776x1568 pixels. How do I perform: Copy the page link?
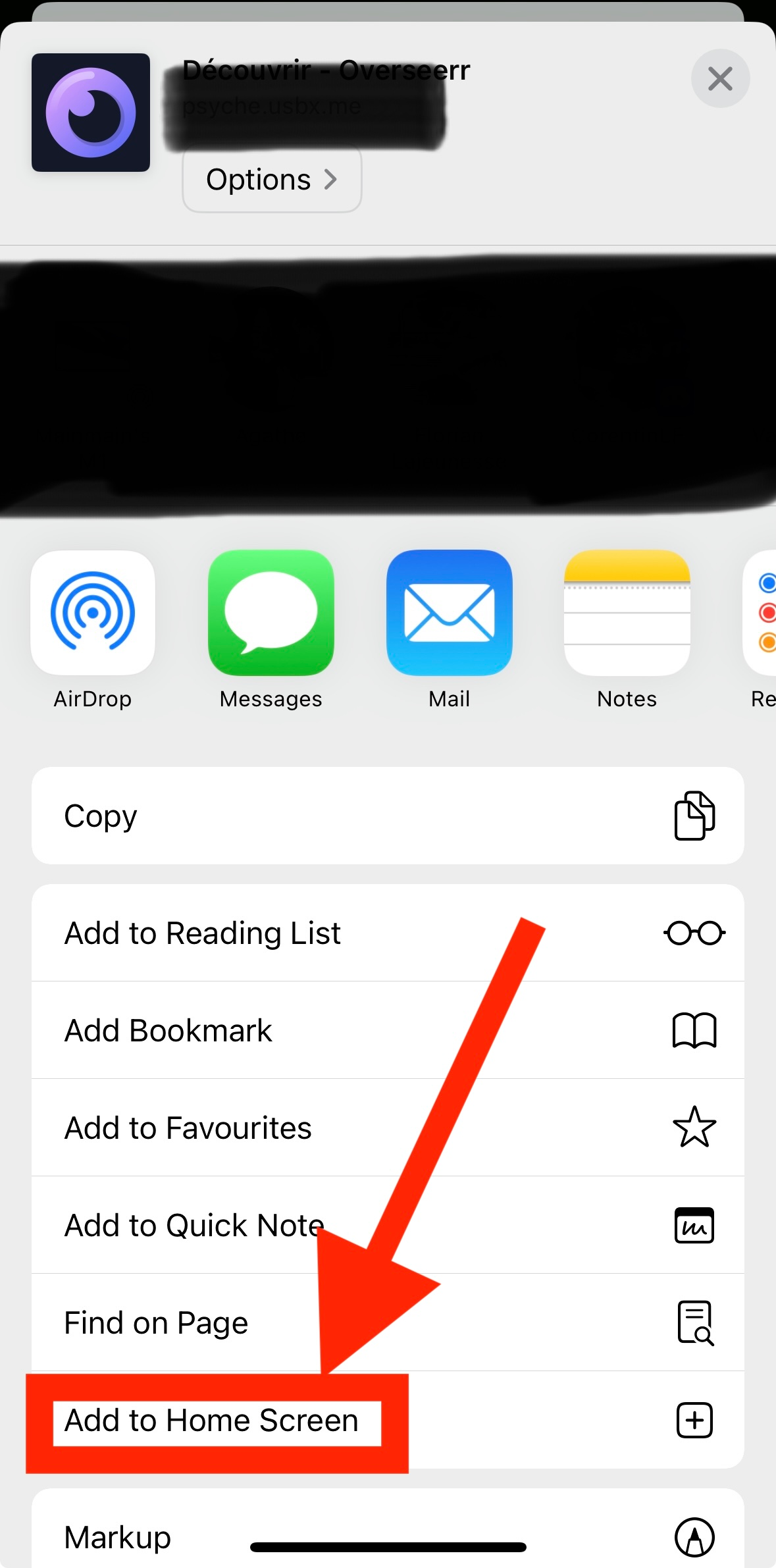pyautogui.click(x=388, y=816)
